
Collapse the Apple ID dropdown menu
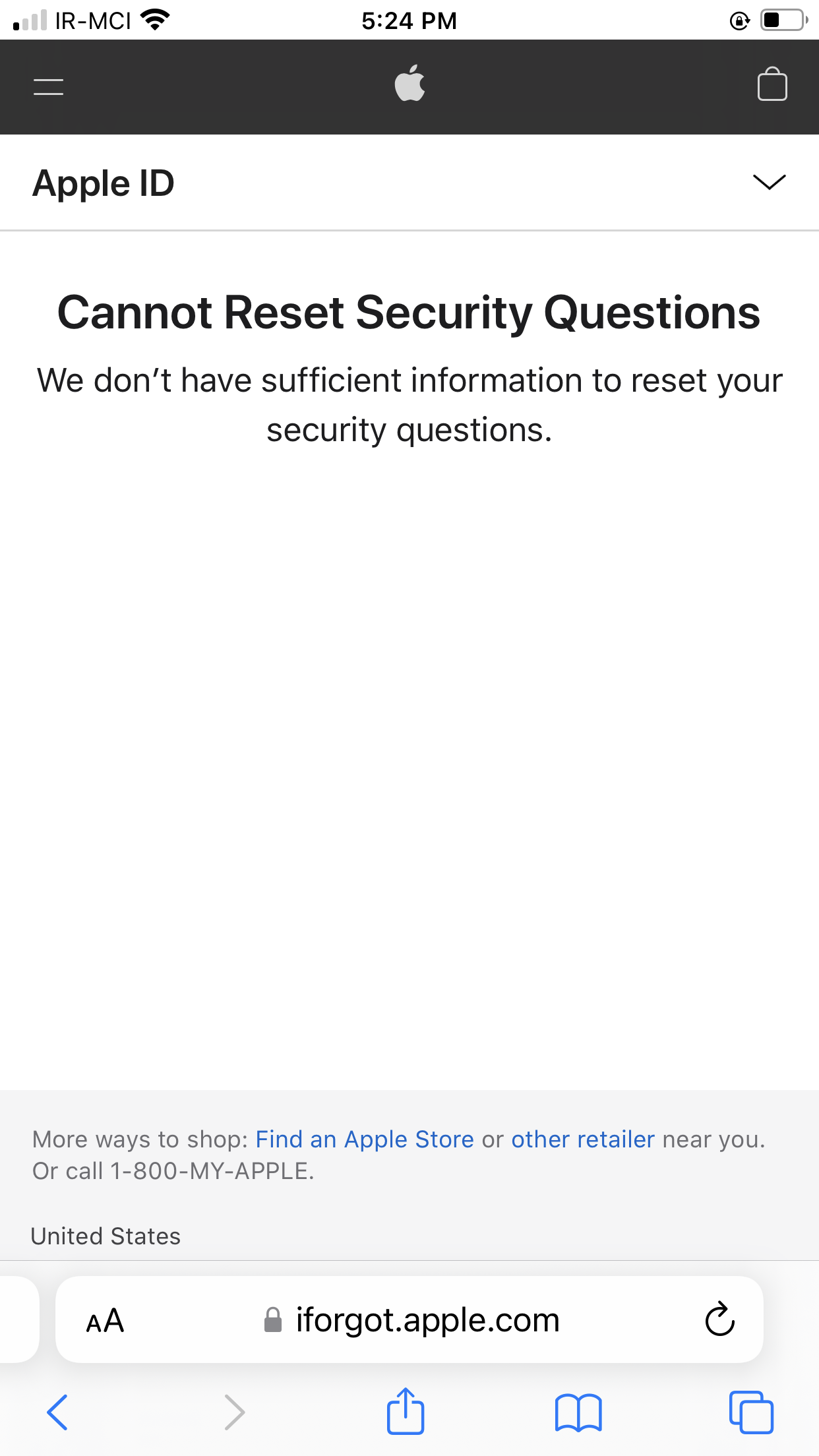click(x=768, y=183)
